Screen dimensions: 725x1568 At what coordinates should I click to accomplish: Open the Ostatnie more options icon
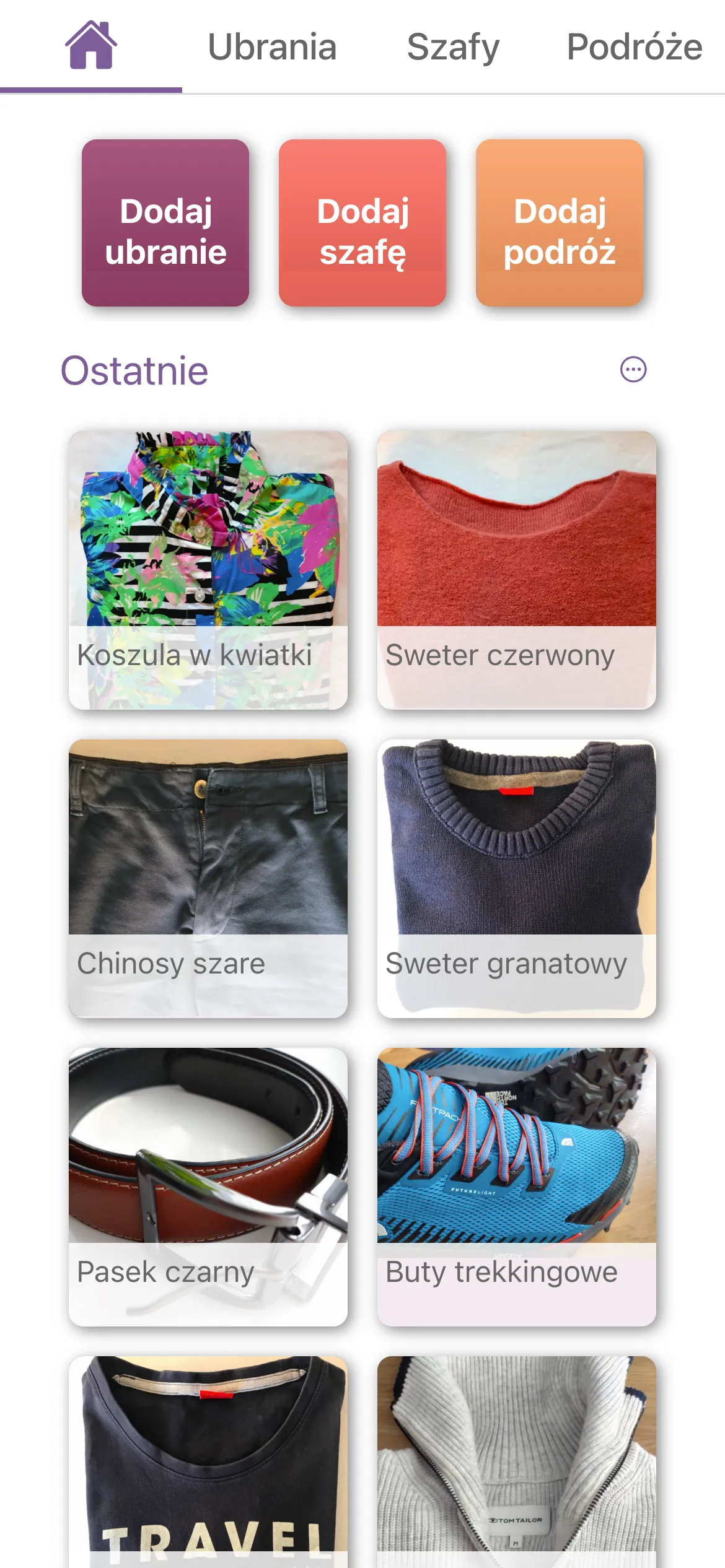click(x=633, y=370)
